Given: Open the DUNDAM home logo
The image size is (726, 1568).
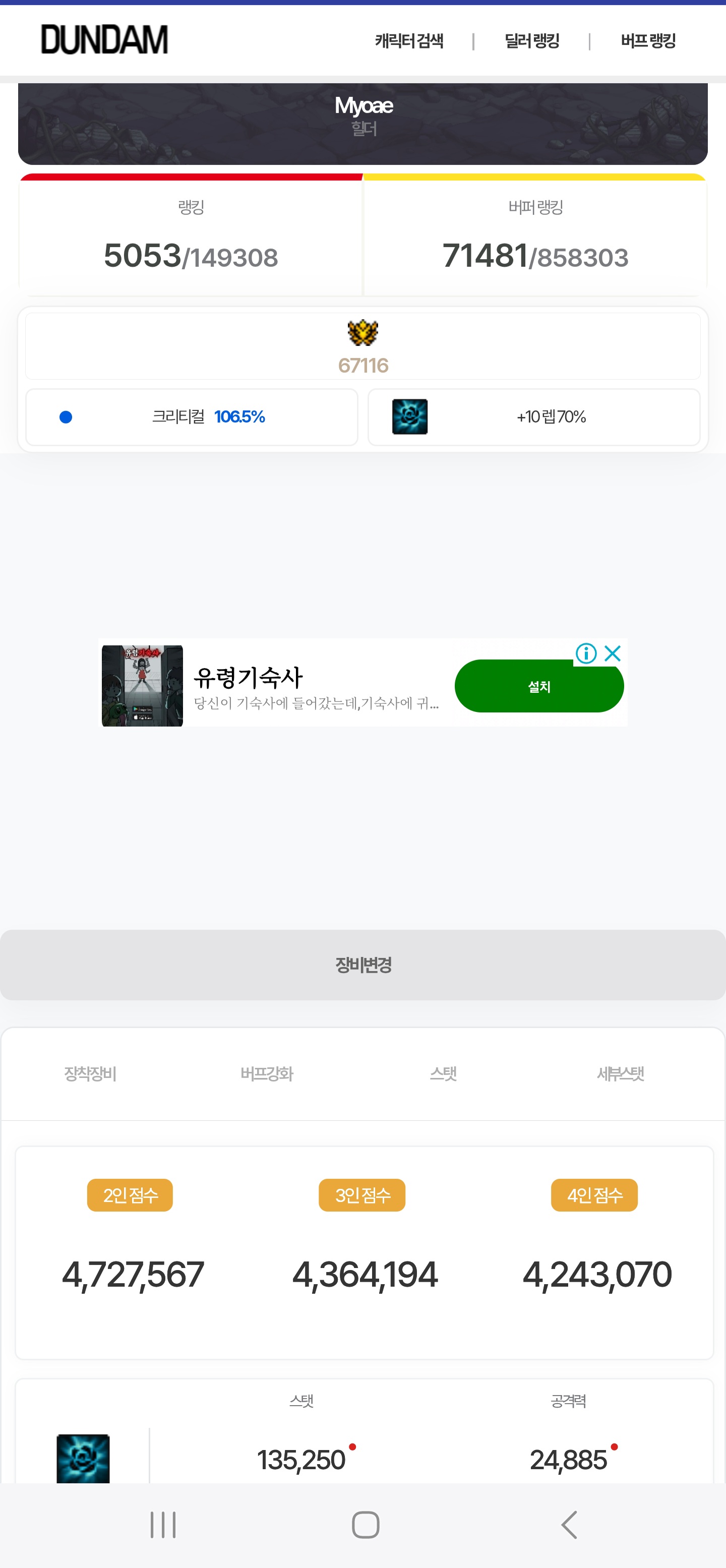Looking at the screenshot, I should click(x=104, y=40).
